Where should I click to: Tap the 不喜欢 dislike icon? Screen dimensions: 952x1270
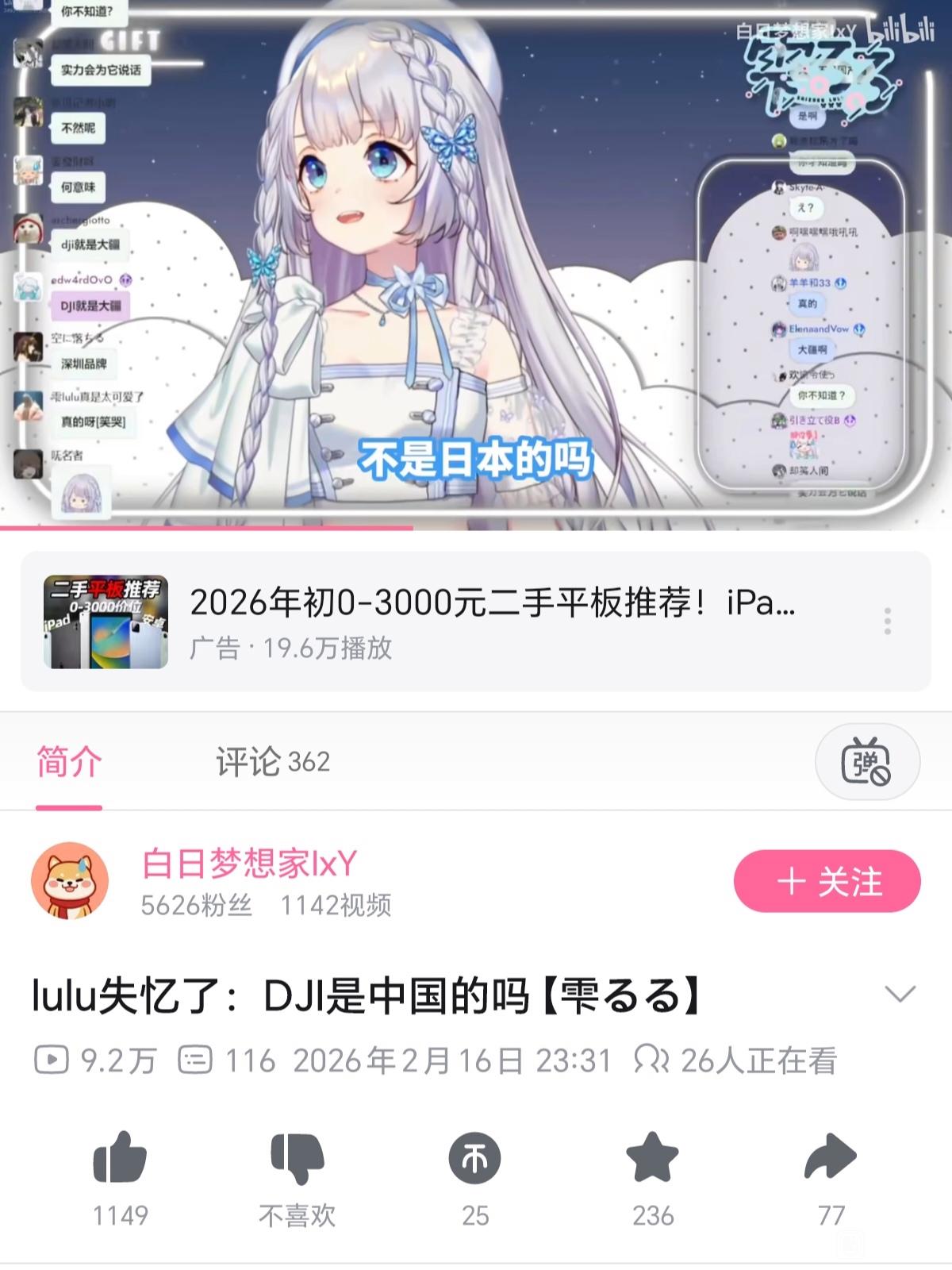297,1159
